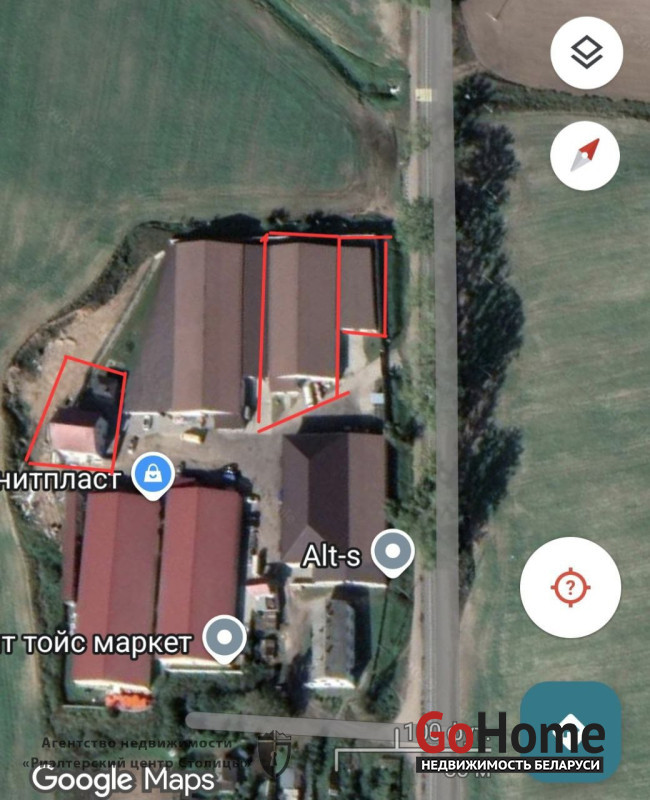Center the map on my location

tap(570, 587)
